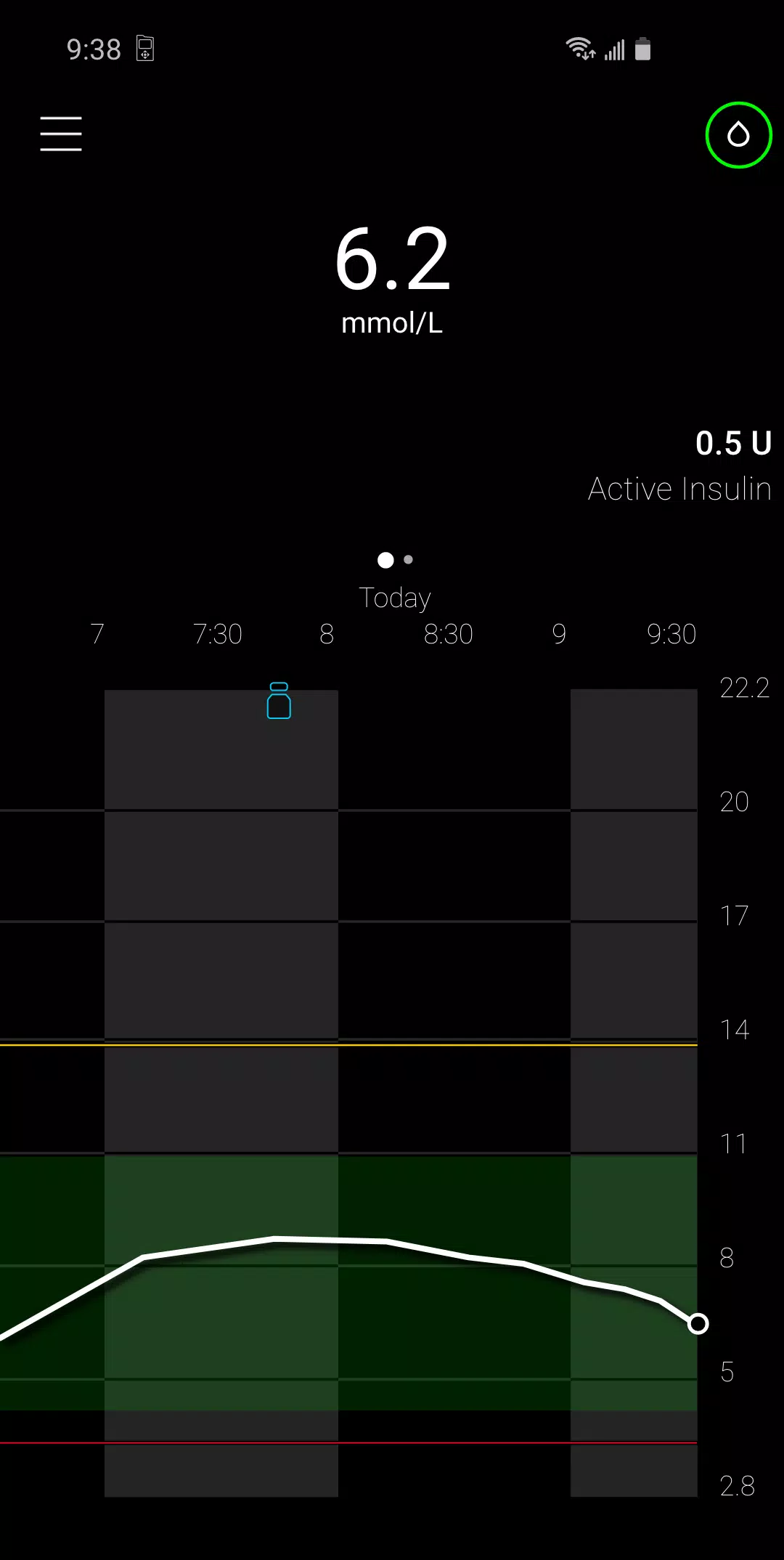Tap the green drop status icon
Viewport: 784px width, 1560px height.
point(738,135)
